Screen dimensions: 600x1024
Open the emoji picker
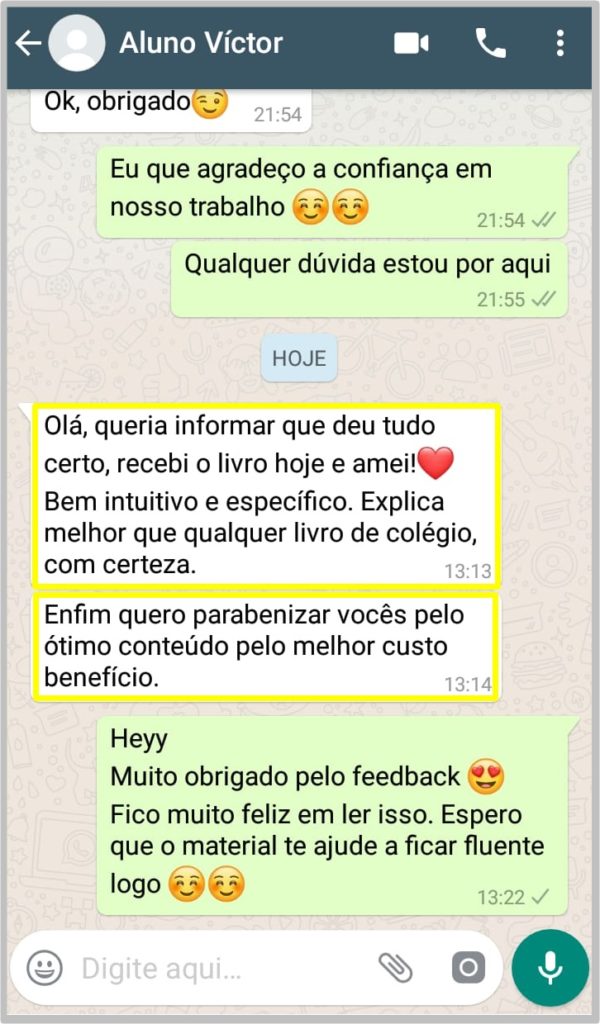(x=44, y=967)
